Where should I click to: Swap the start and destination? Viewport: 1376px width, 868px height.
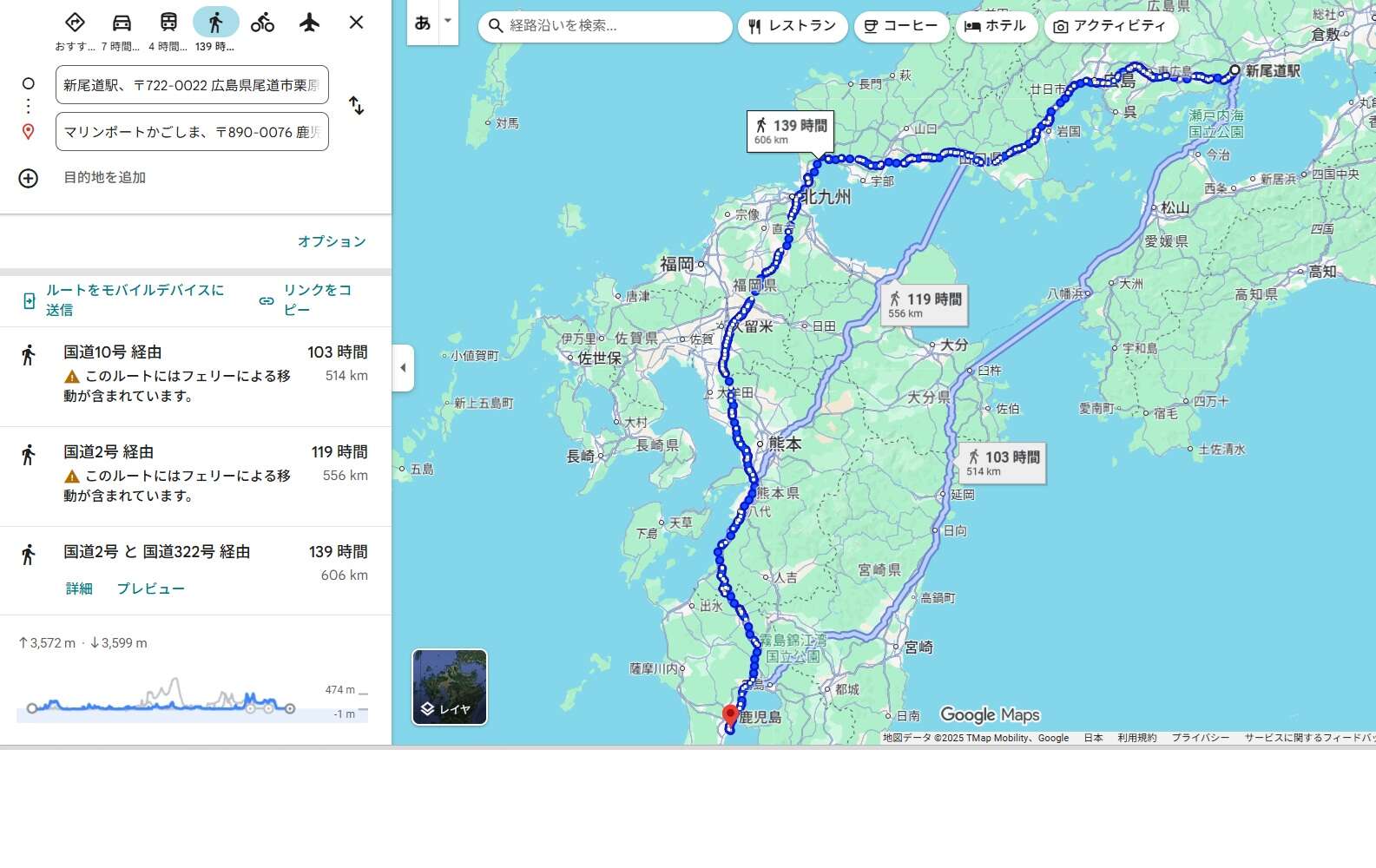coord(356,106)
